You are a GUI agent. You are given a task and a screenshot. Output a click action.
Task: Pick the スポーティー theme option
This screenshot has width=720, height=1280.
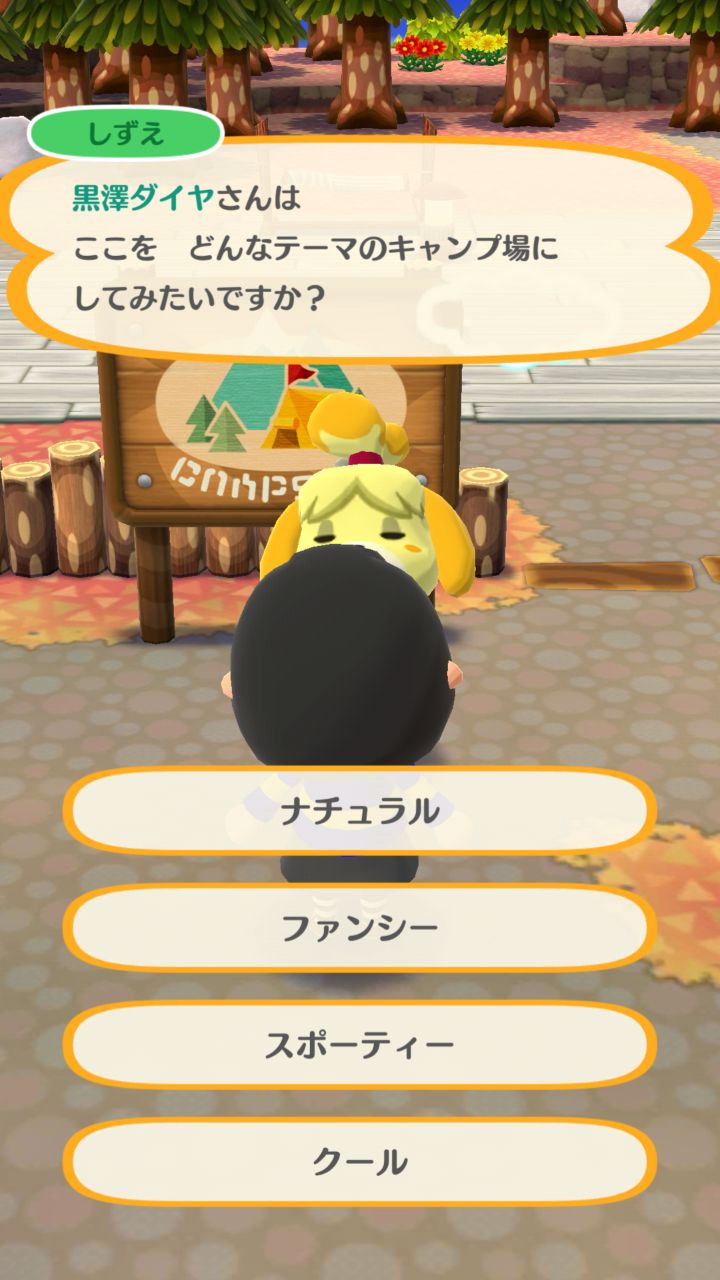pyautogui.click(x=360, y=1045)
